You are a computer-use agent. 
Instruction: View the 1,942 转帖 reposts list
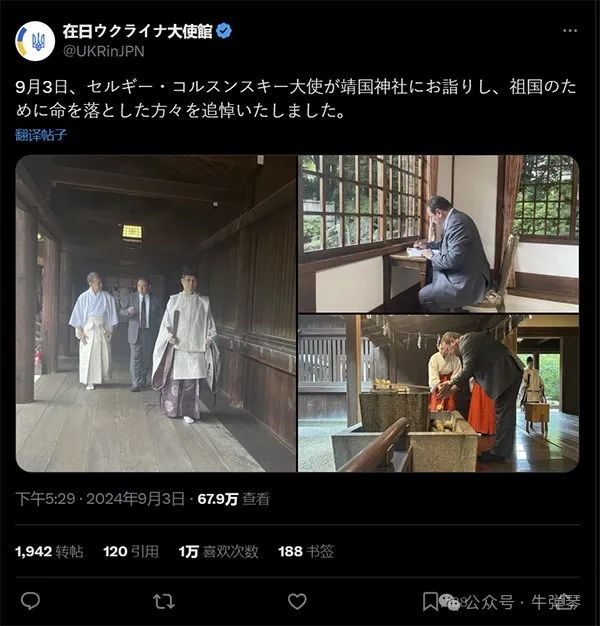[49, 551]
